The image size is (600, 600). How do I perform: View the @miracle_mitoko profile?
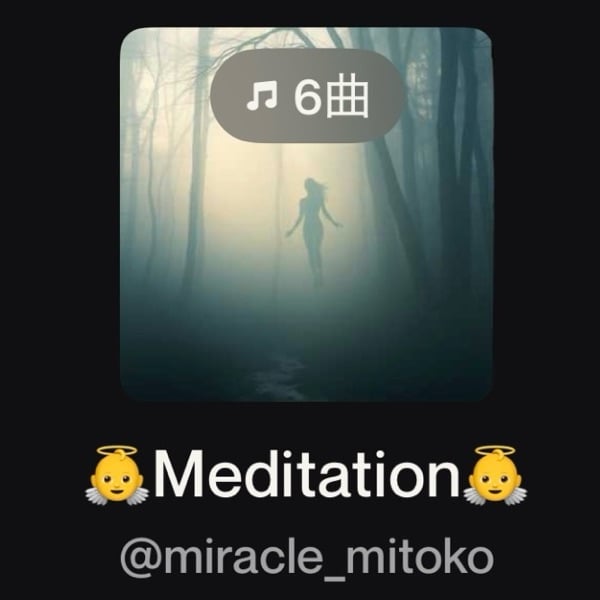tap(306, 557)
